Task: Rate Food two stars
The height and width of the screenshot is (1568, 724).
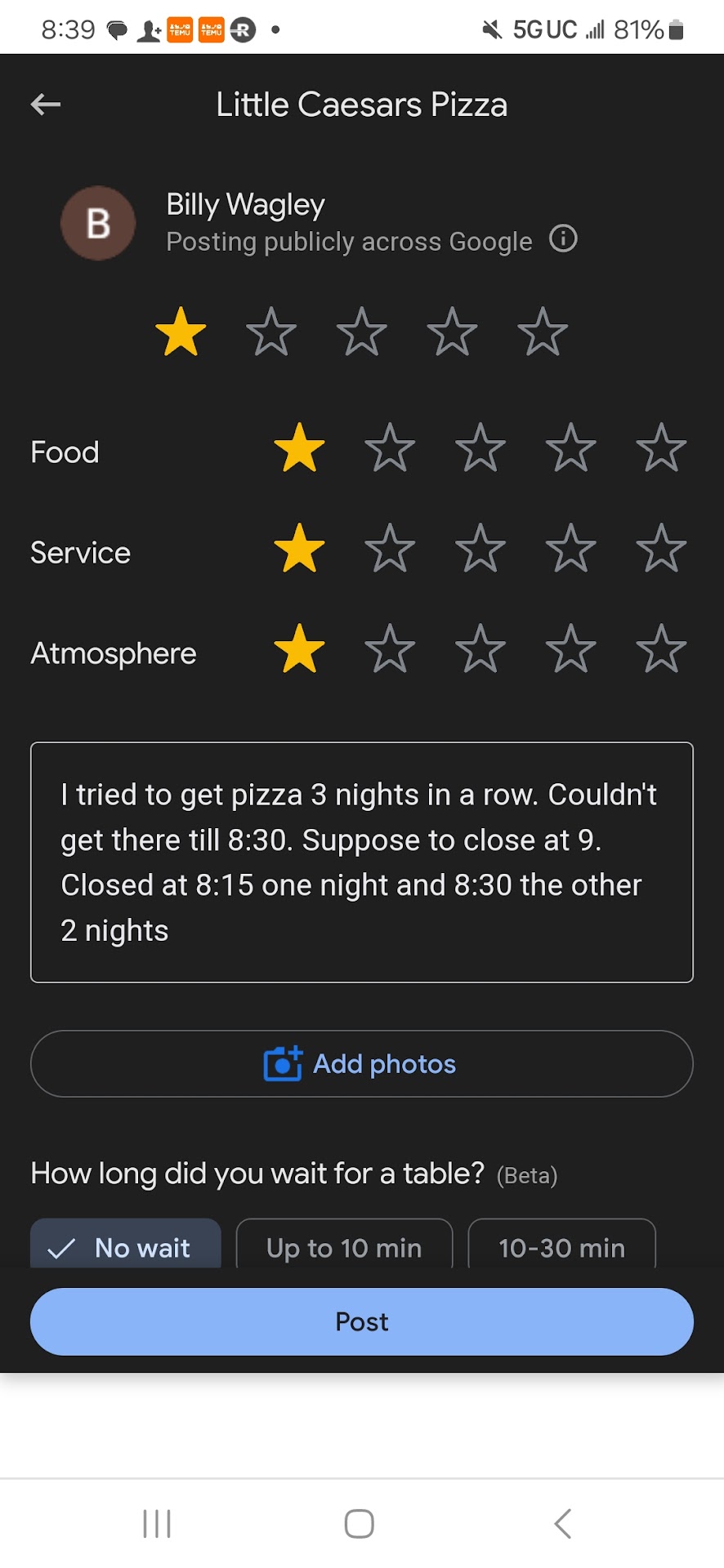Action: point(390,448)
